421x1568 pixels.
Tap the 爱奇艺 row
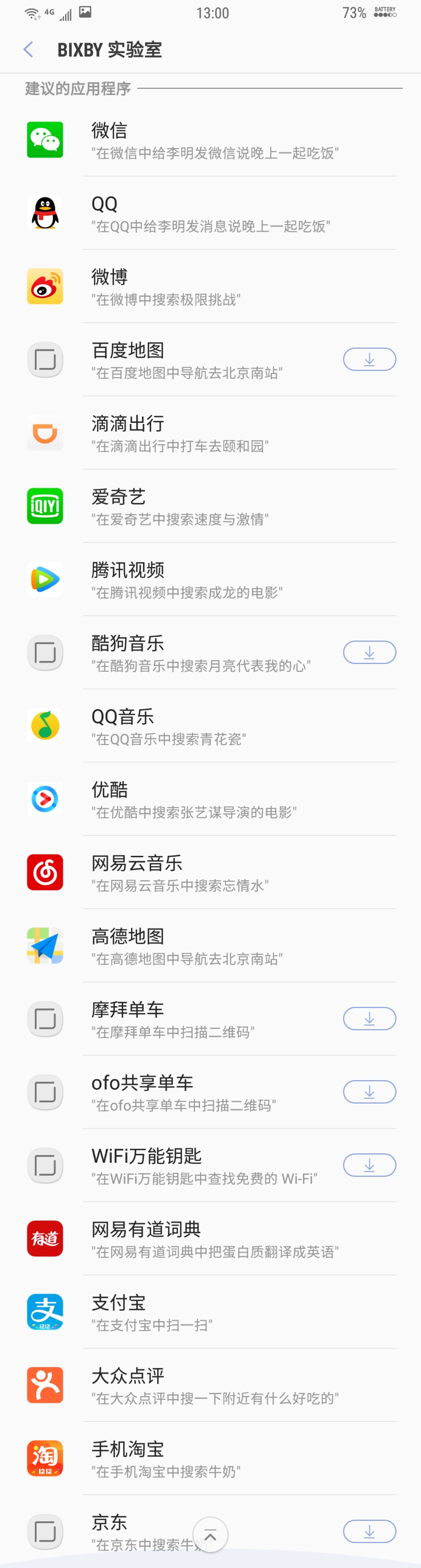[x=213, y=507]
